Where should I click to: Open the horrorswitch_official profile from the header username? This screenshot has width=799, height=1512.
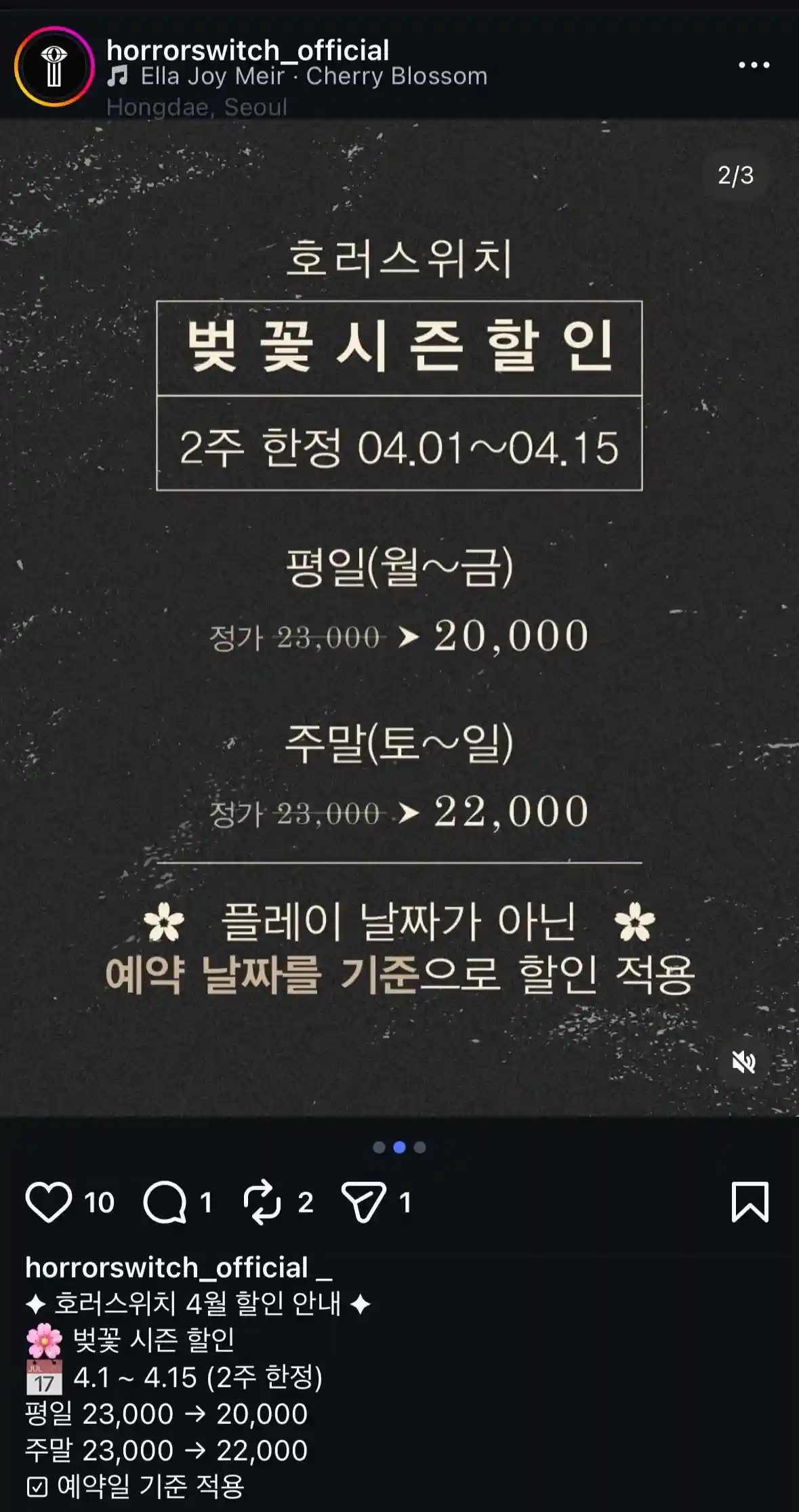tap(247, 50)
